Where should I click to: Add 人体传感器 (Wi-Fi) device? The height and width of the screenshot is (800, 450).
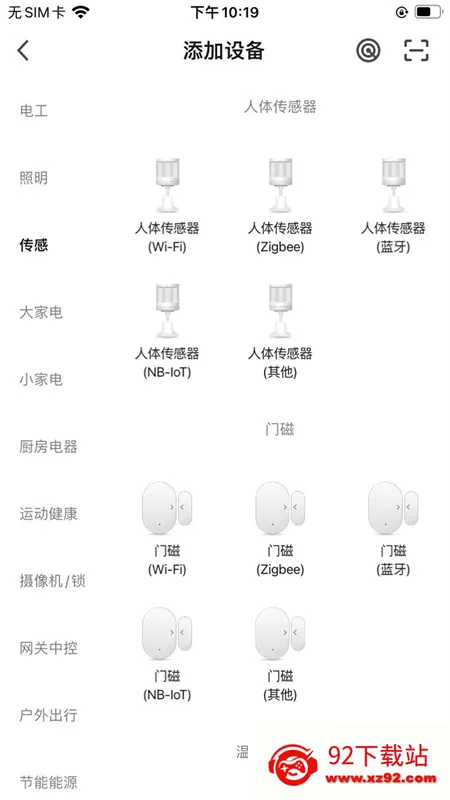click(x=167, y=205)
